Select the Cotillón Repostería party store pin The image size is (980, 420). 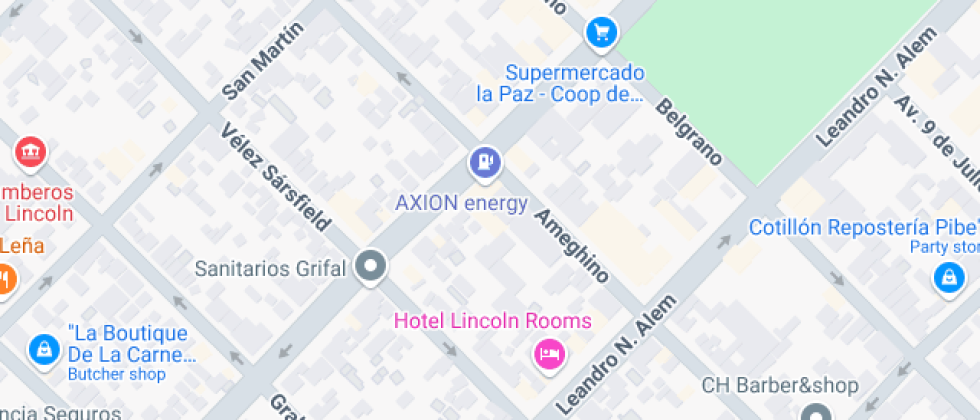coord(949,277)
